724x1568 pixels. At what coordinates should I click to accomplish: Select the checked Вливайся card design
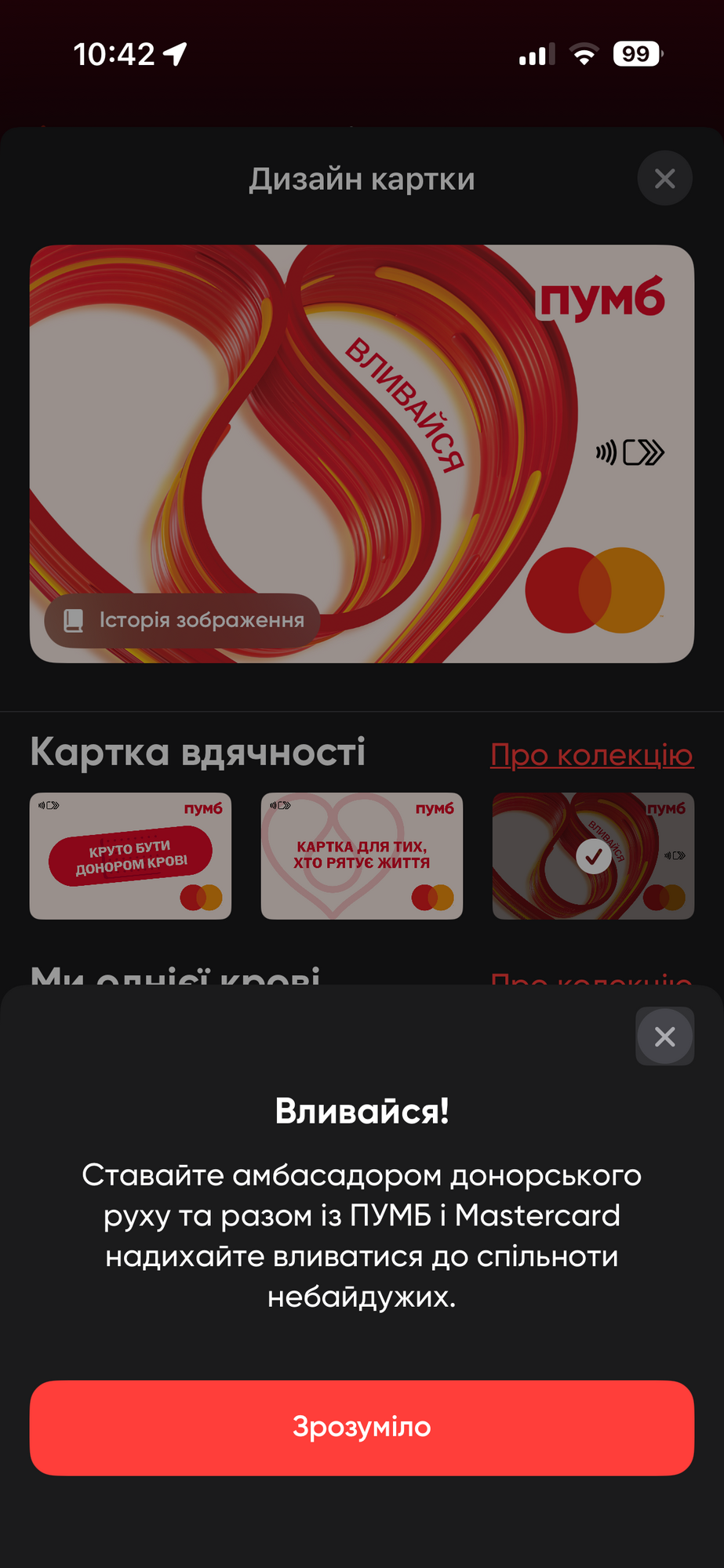pos(593,855)
